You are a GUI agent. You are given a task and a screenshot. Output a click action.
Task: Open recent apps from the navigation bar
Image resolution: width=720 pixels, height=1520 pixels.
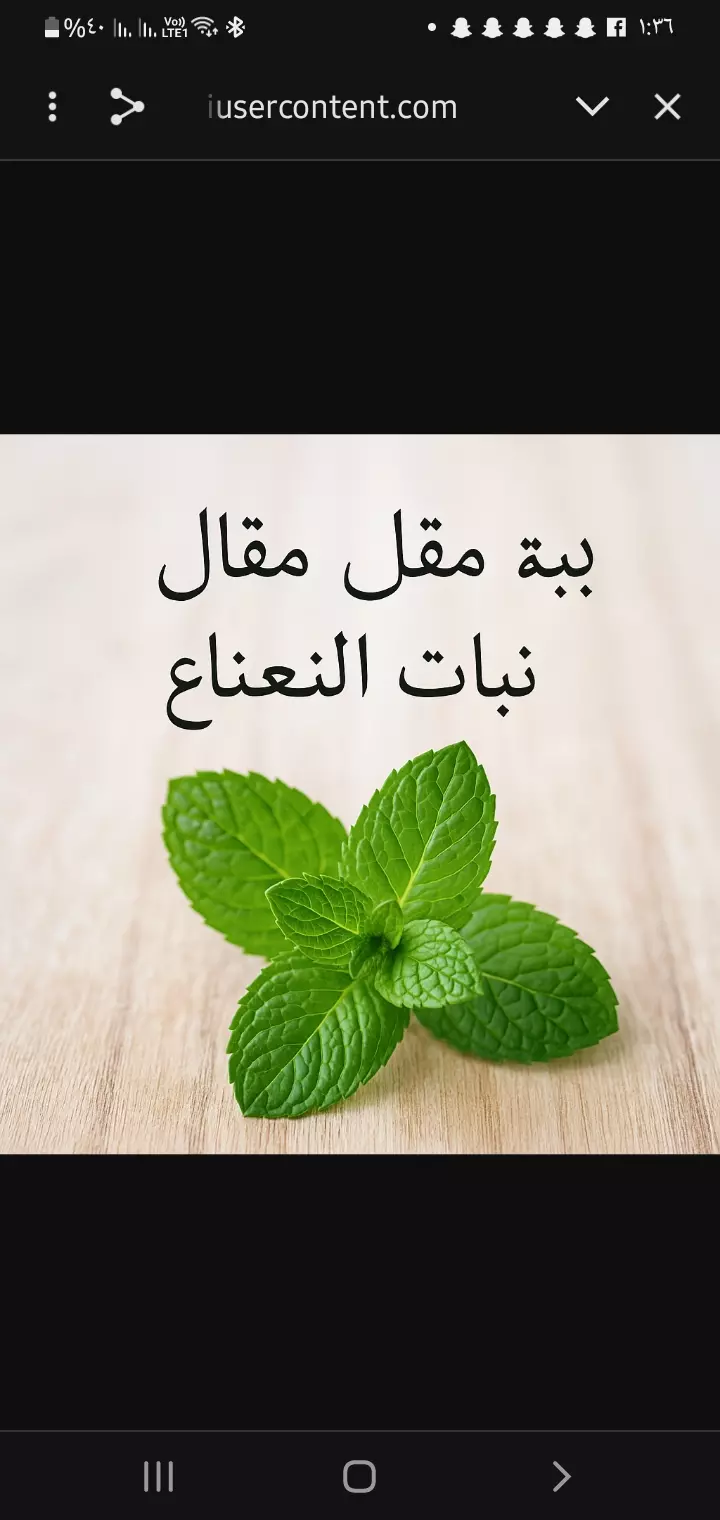coord(159,1476)
